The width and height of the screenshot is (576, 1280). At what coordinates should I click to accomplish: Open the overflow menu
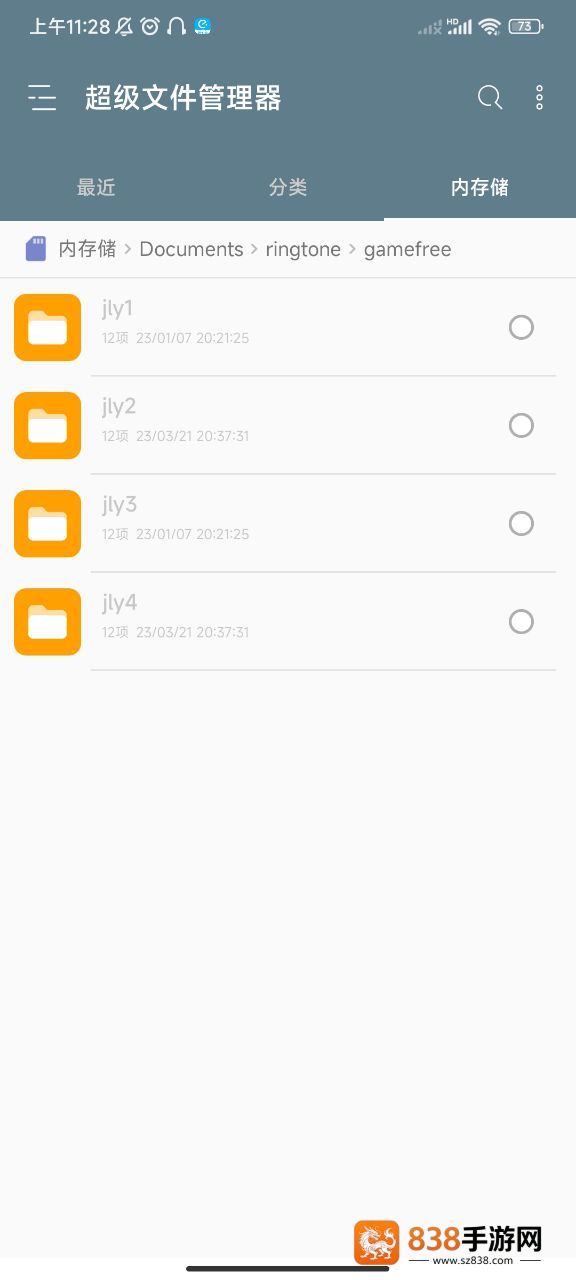[x=539, y=97]
